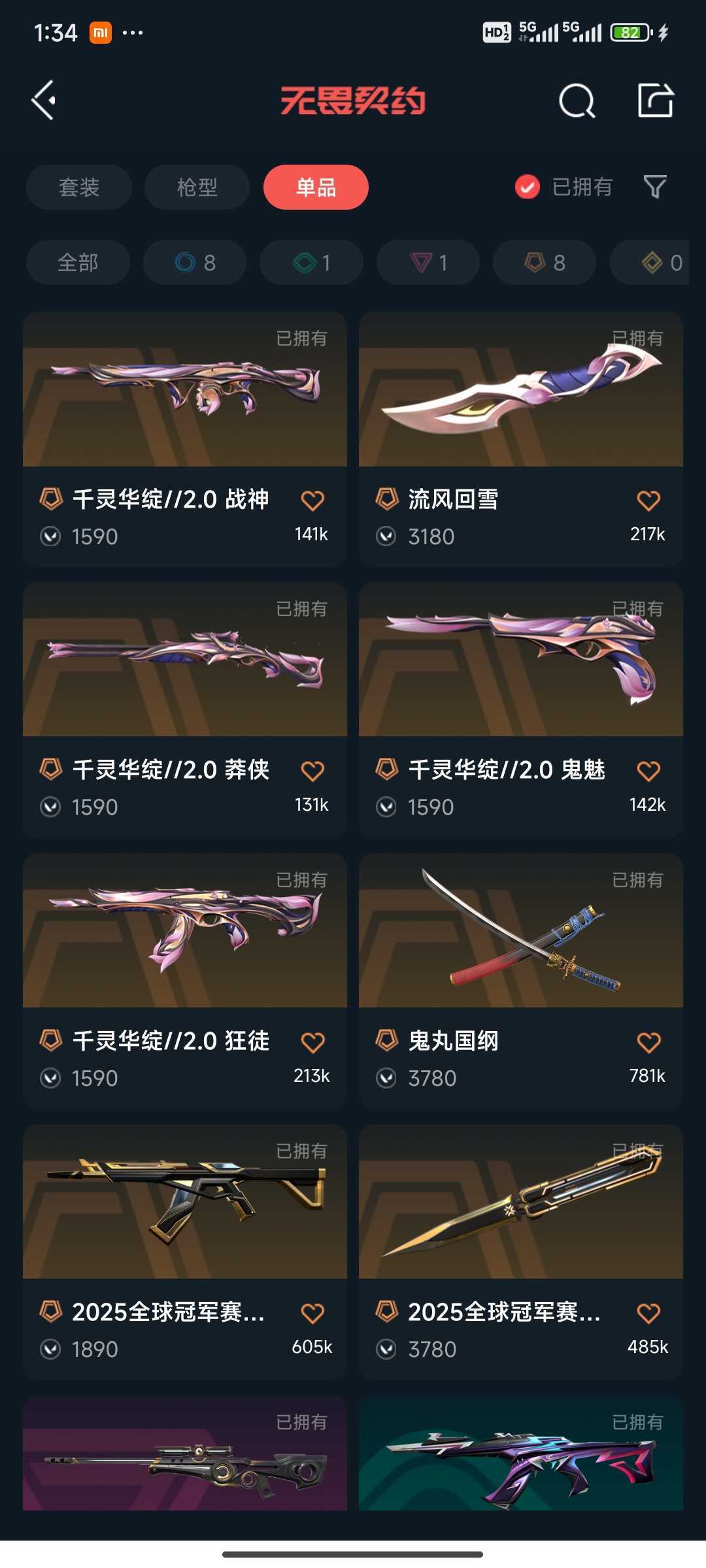Select the teal Deluxe-tier rarity filter showing 1
The image size is (706, 1568).
click(311, 263)
